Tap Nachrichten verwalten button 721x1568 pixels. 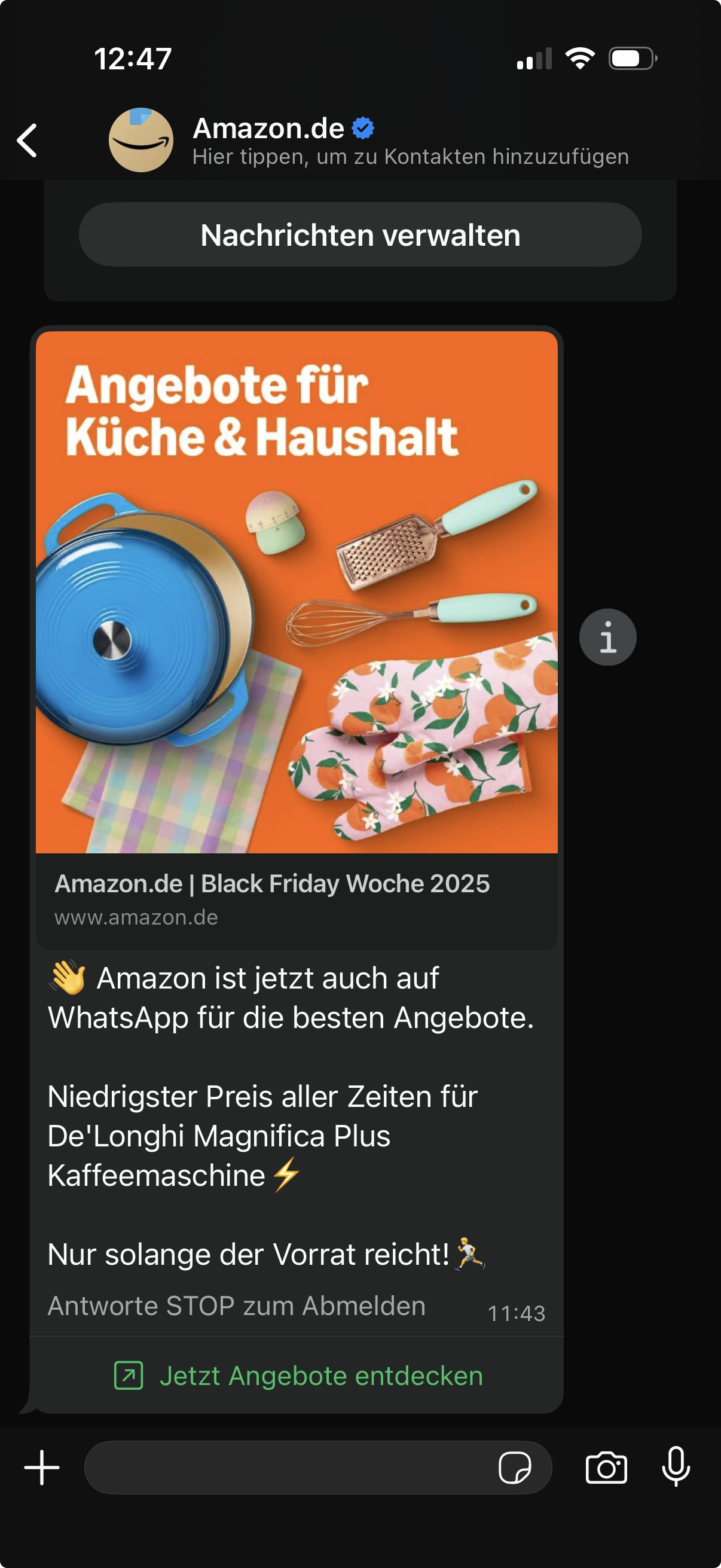(x=360, y=235)
